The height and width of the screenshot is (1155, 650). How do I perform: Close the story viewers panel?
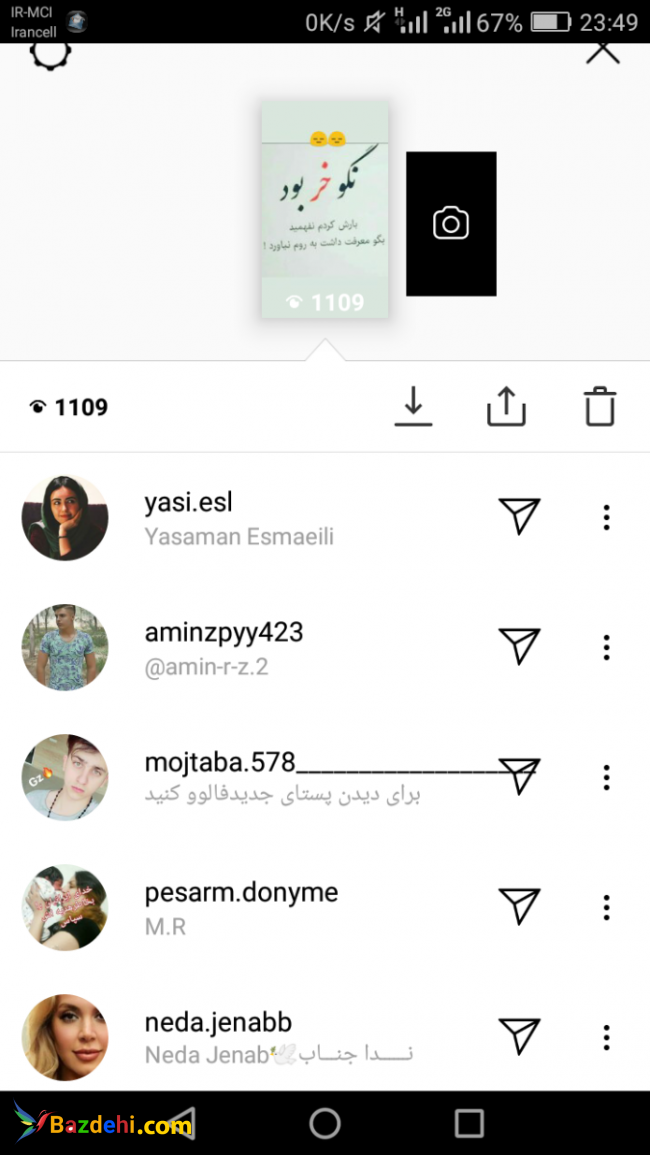click(x=602, y=52)
